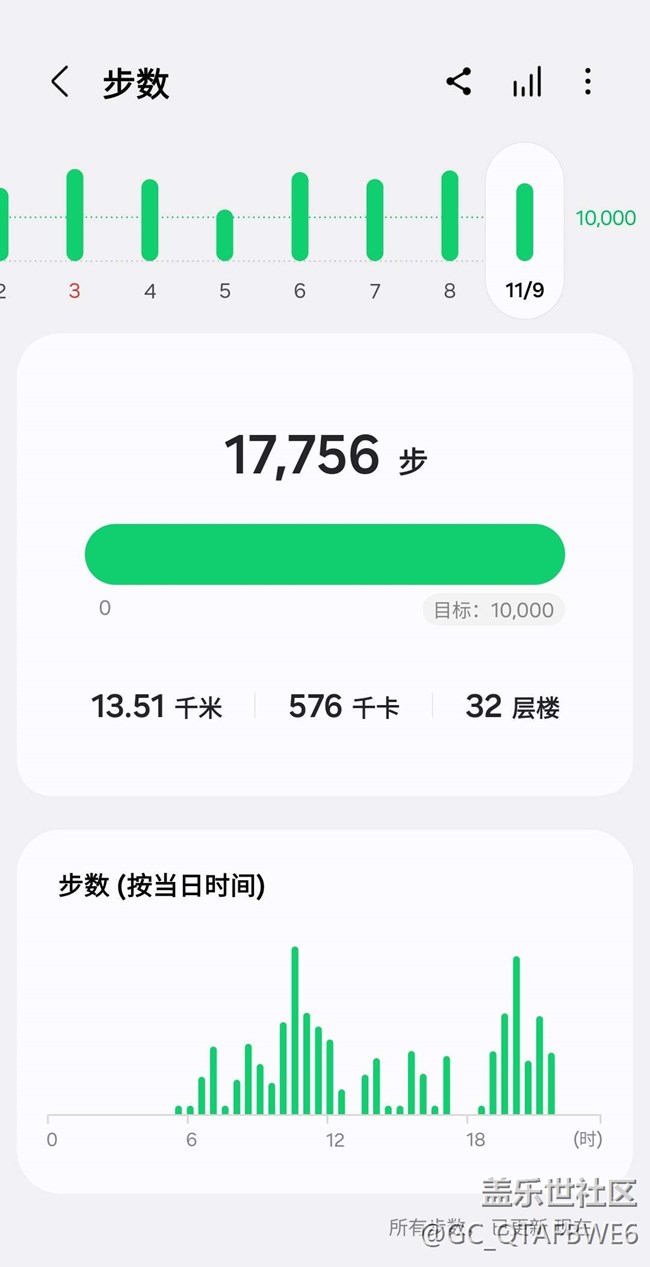This screenshot has height=1267, width=650.
Task: Open the bar chart trends view
Action: coord(527,82)
